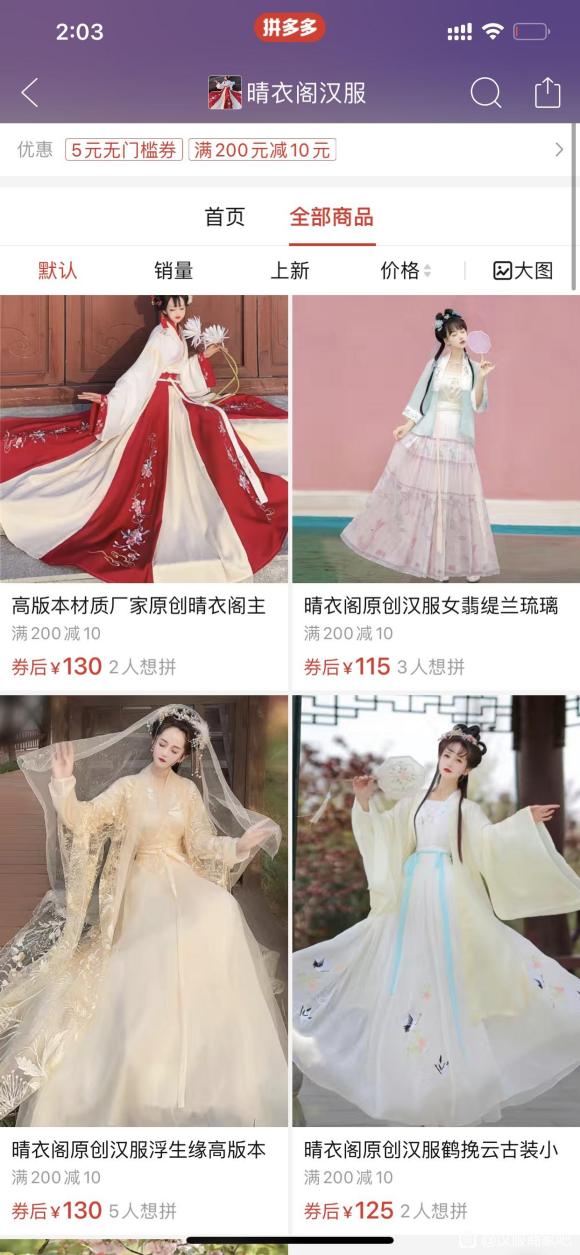Image resolution: width=580 pixels, height=1255 pixels.
Task: Claim the 5元无门槛券 coupon
Action: pyautogui.click(x=124, y=150)
